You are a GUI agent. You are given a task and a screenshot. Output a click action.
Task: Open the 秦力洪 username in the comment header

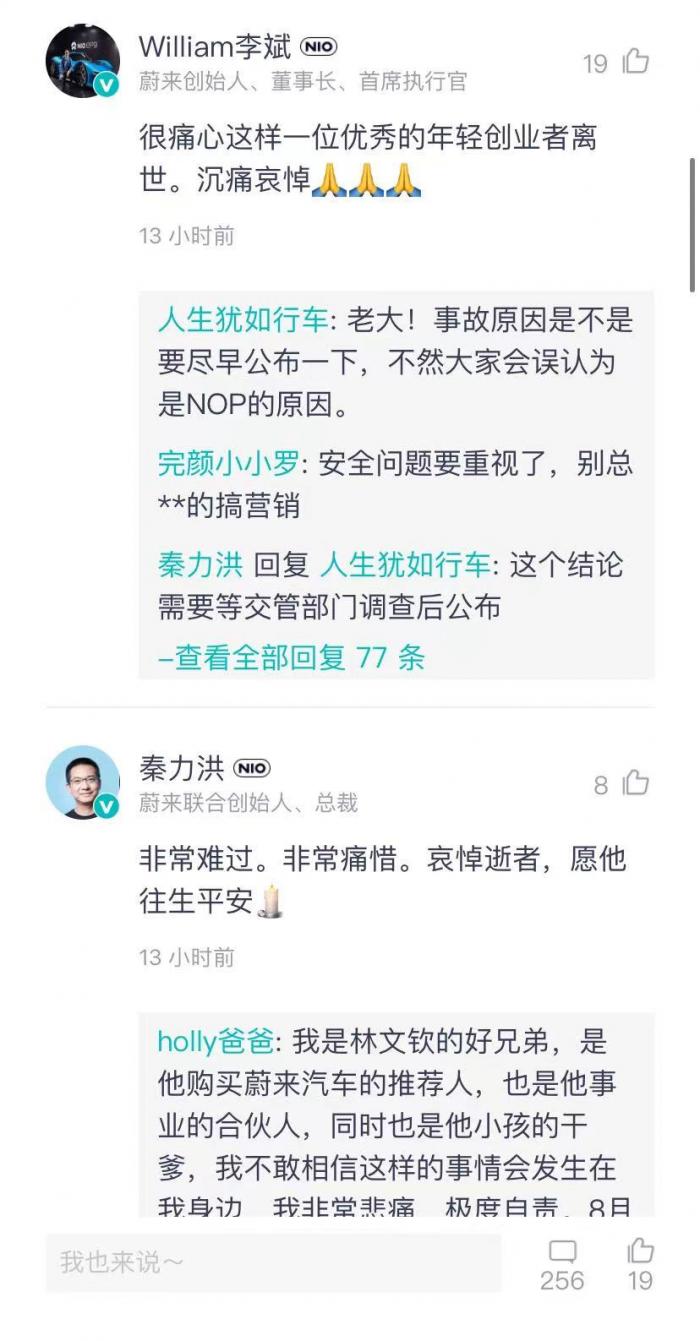pos(182,768)
